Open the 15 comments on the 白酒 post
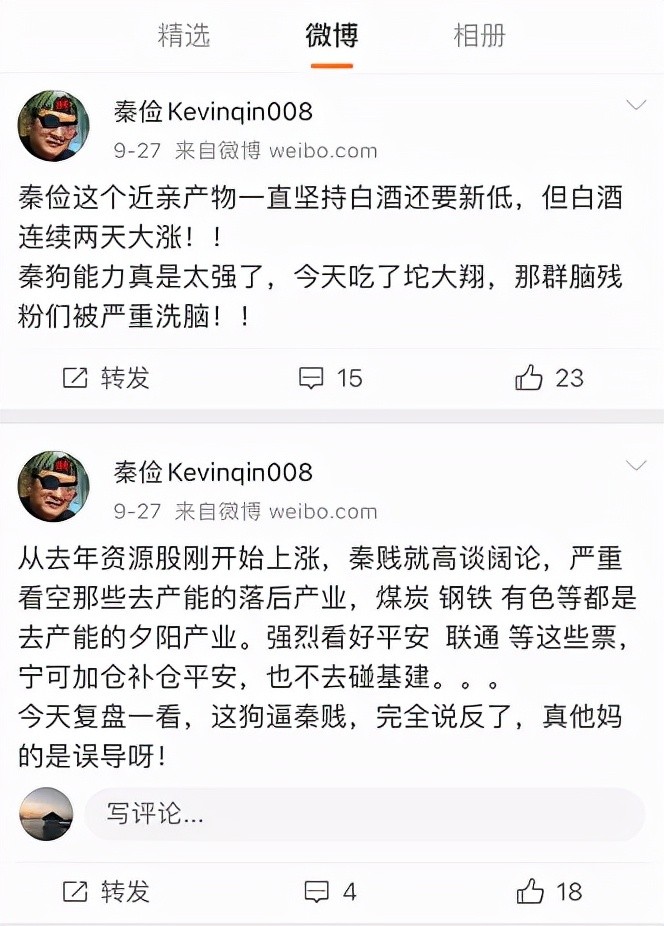Image resolution: width=664 pixels, height=926 pixels. point(331,378)
